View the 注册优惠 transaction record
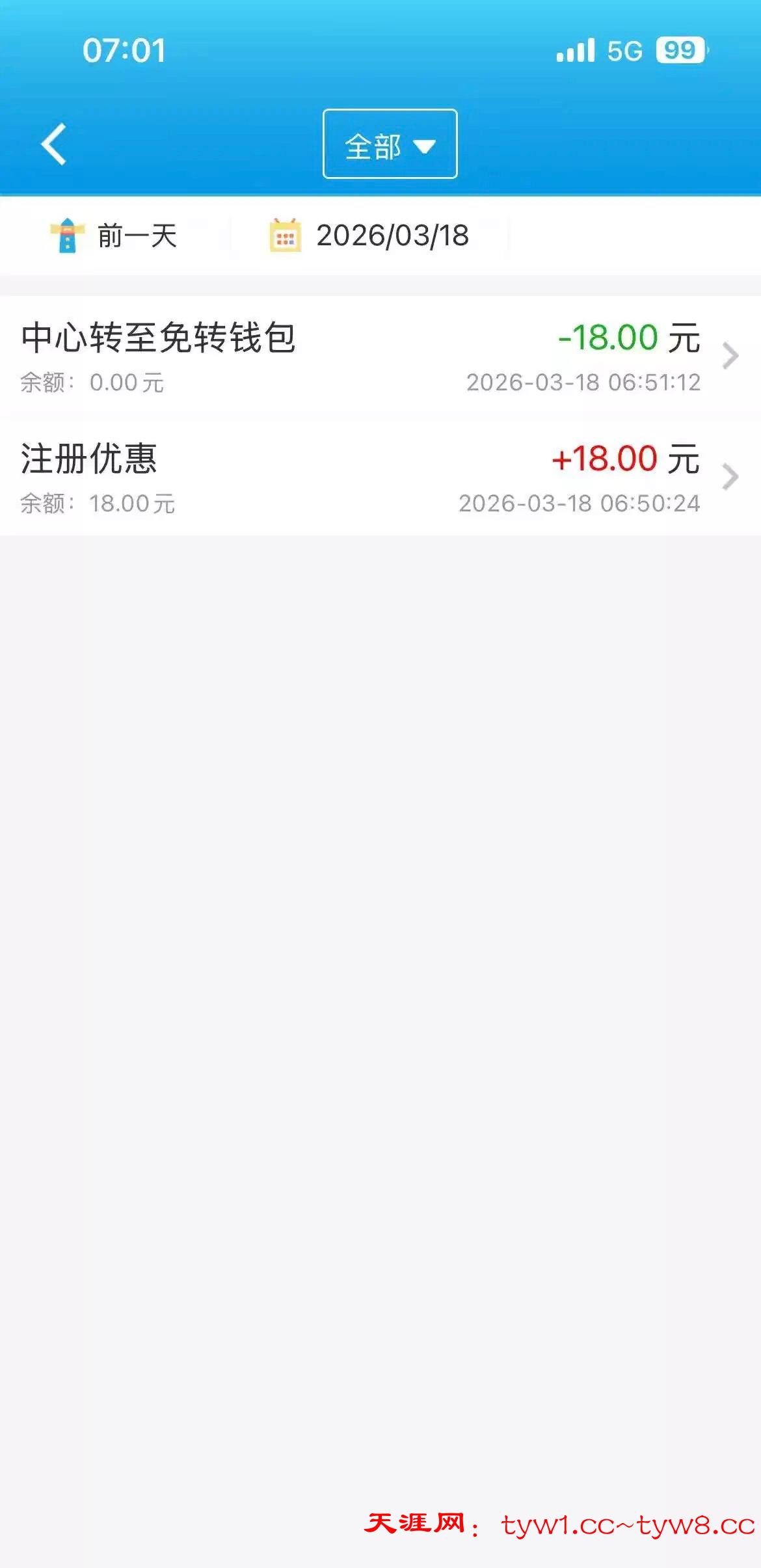Screen dimensions: 761x1568 380,478
